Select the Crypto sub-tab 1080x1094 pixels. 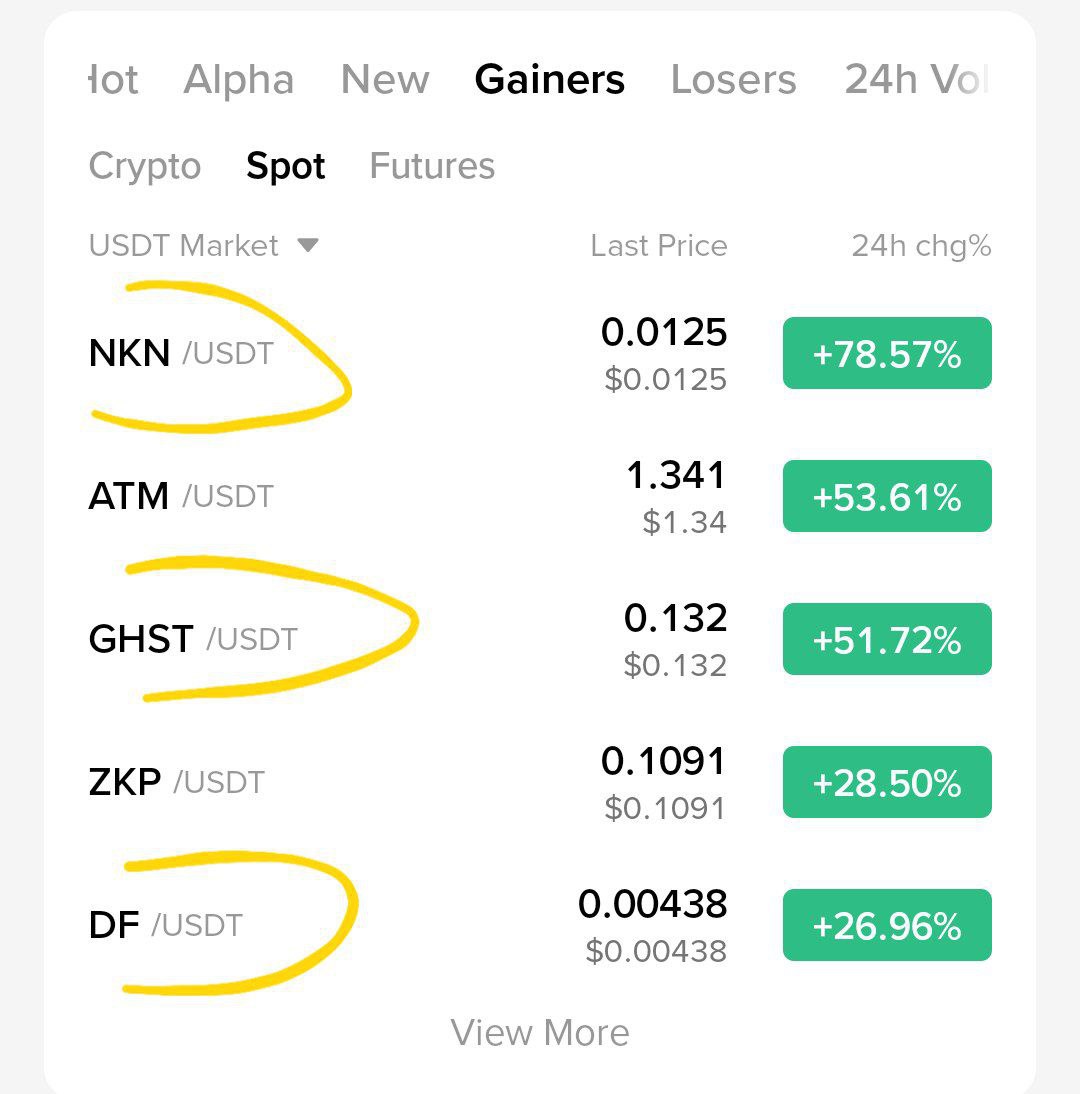[145, 166]
